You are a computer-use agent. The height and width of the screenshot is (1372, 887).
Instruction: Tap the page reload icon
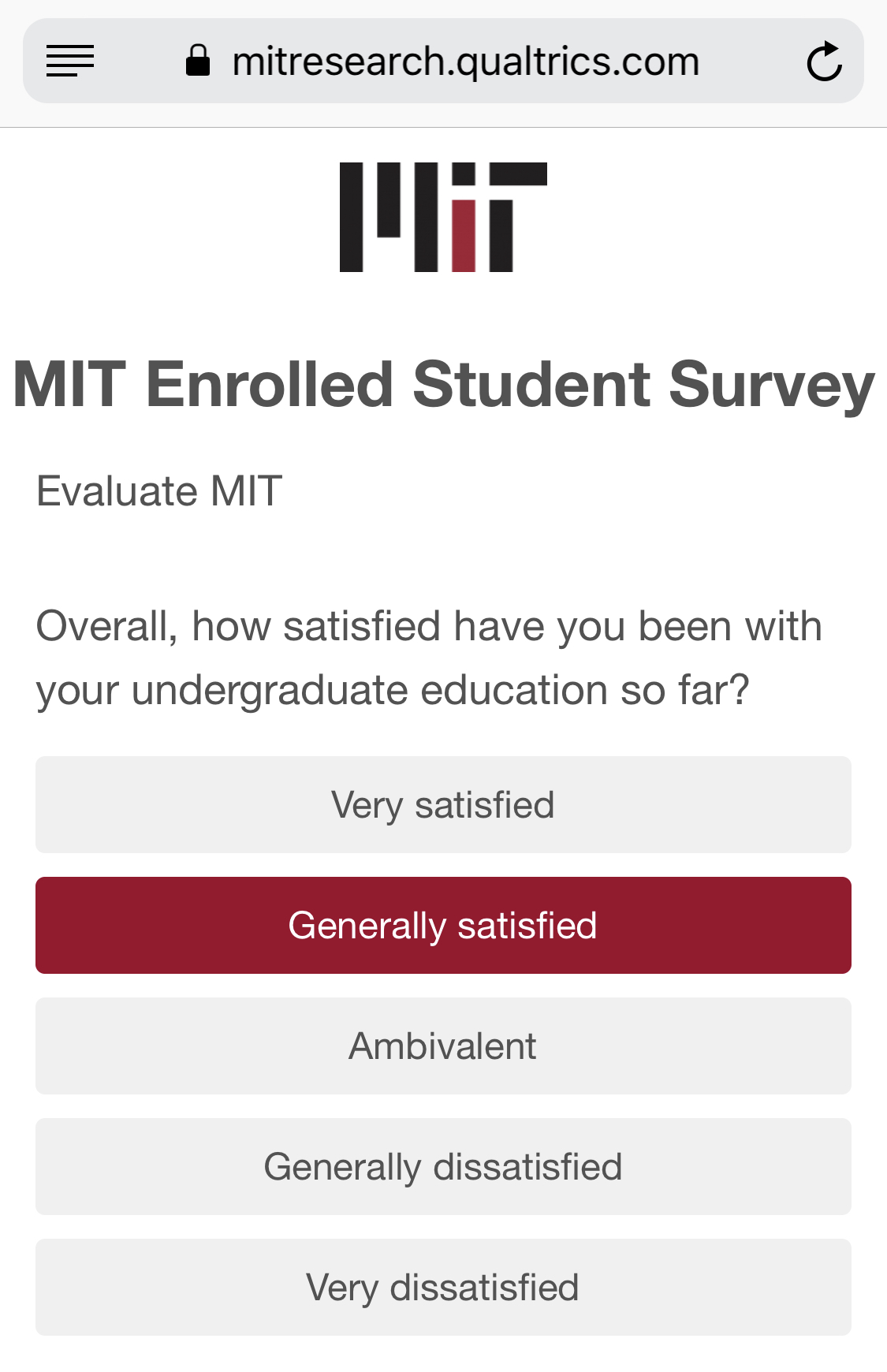coord(825,60)
